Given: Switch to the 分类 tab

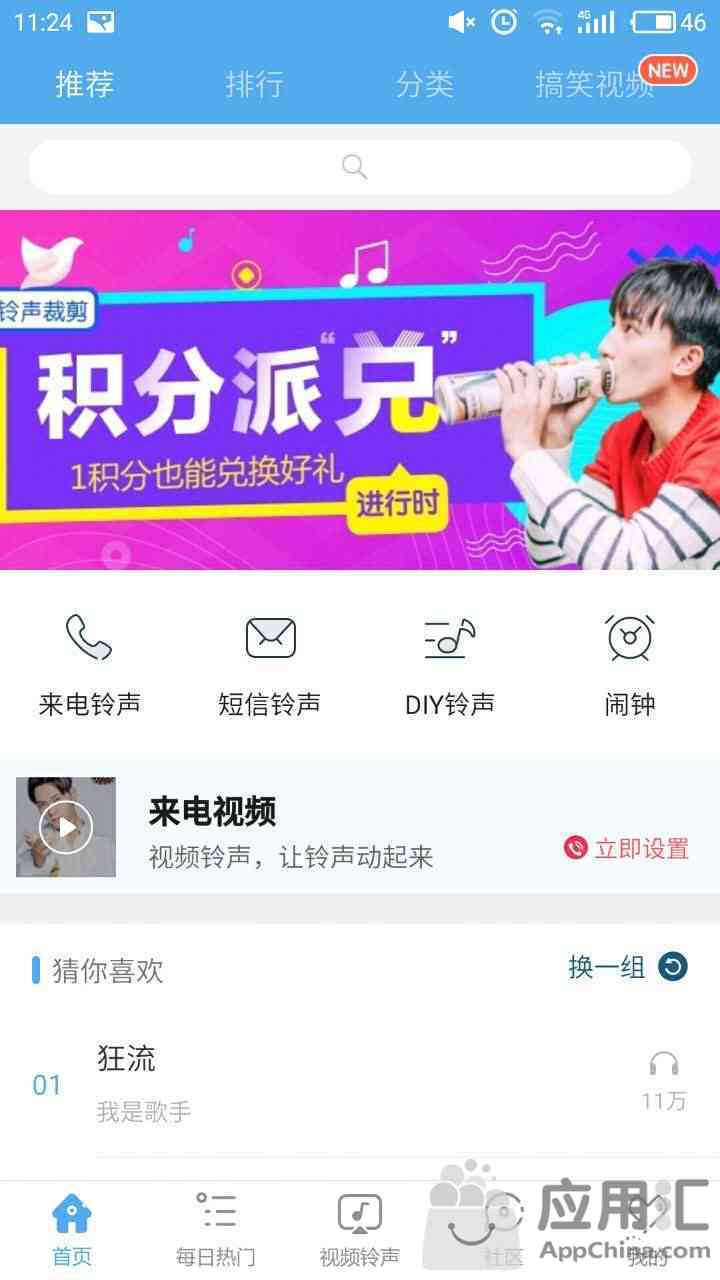Looking at the screenshot, I should [424, 85].
